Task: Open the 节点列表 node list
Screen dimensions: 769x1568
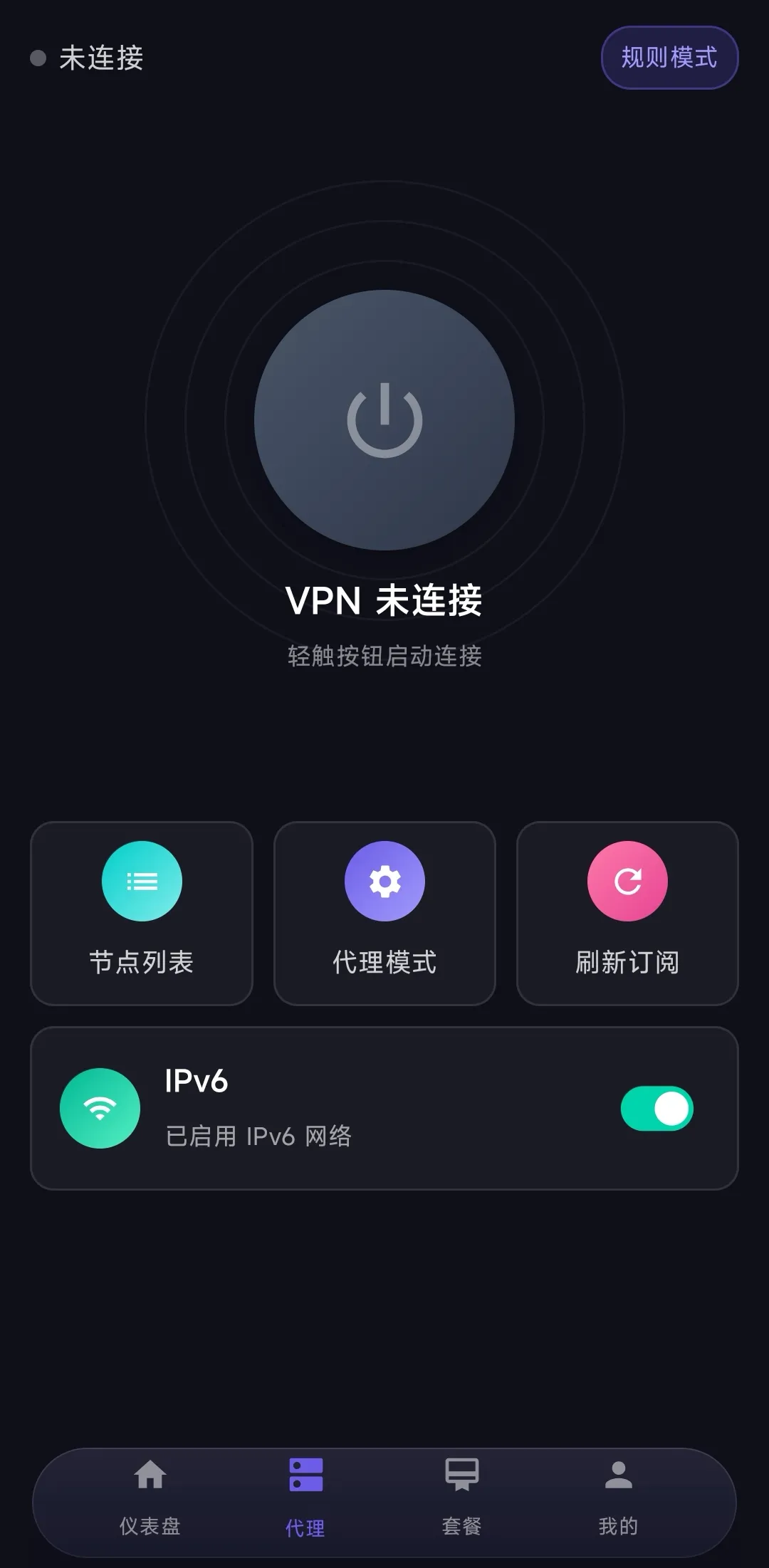Action: 142,913
